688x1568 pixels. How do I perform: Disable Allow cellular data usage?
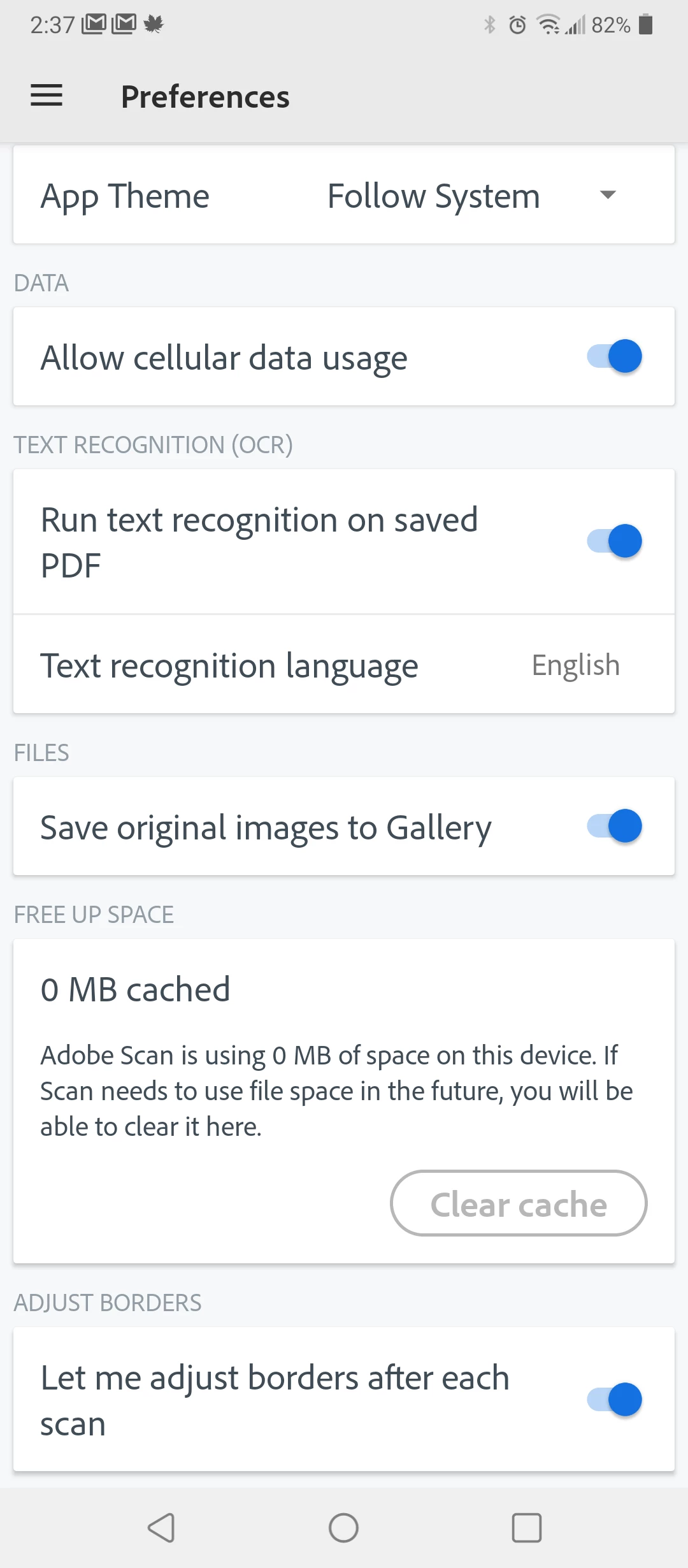click(x=614, y=356)
